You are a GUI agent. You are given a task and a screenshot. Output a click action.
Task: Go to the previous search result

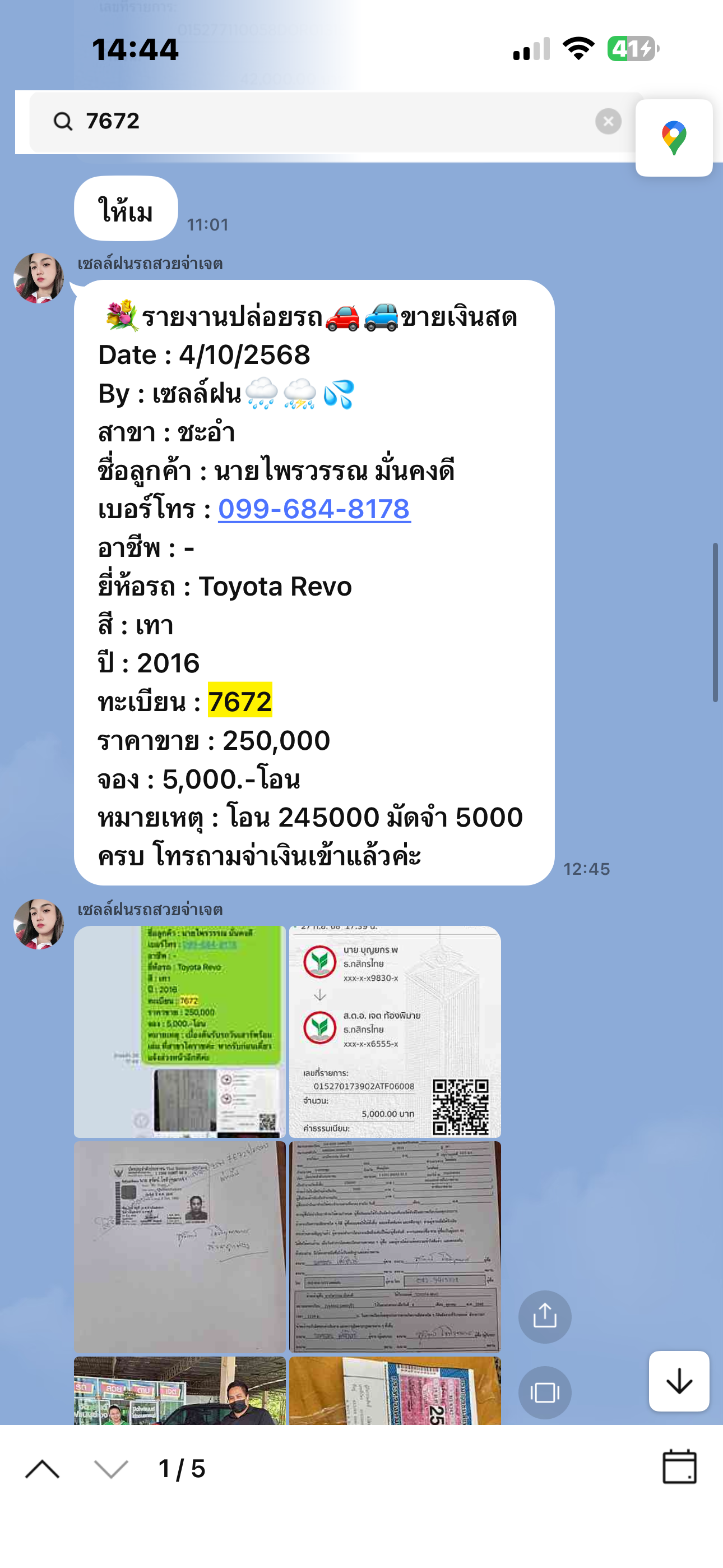43,1469
